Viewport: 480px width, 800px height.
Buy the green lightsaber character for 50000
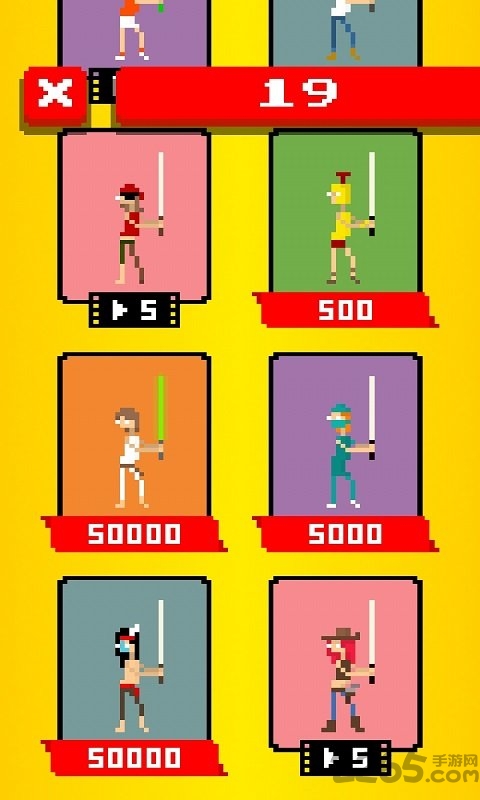click(x=134, y=534)
